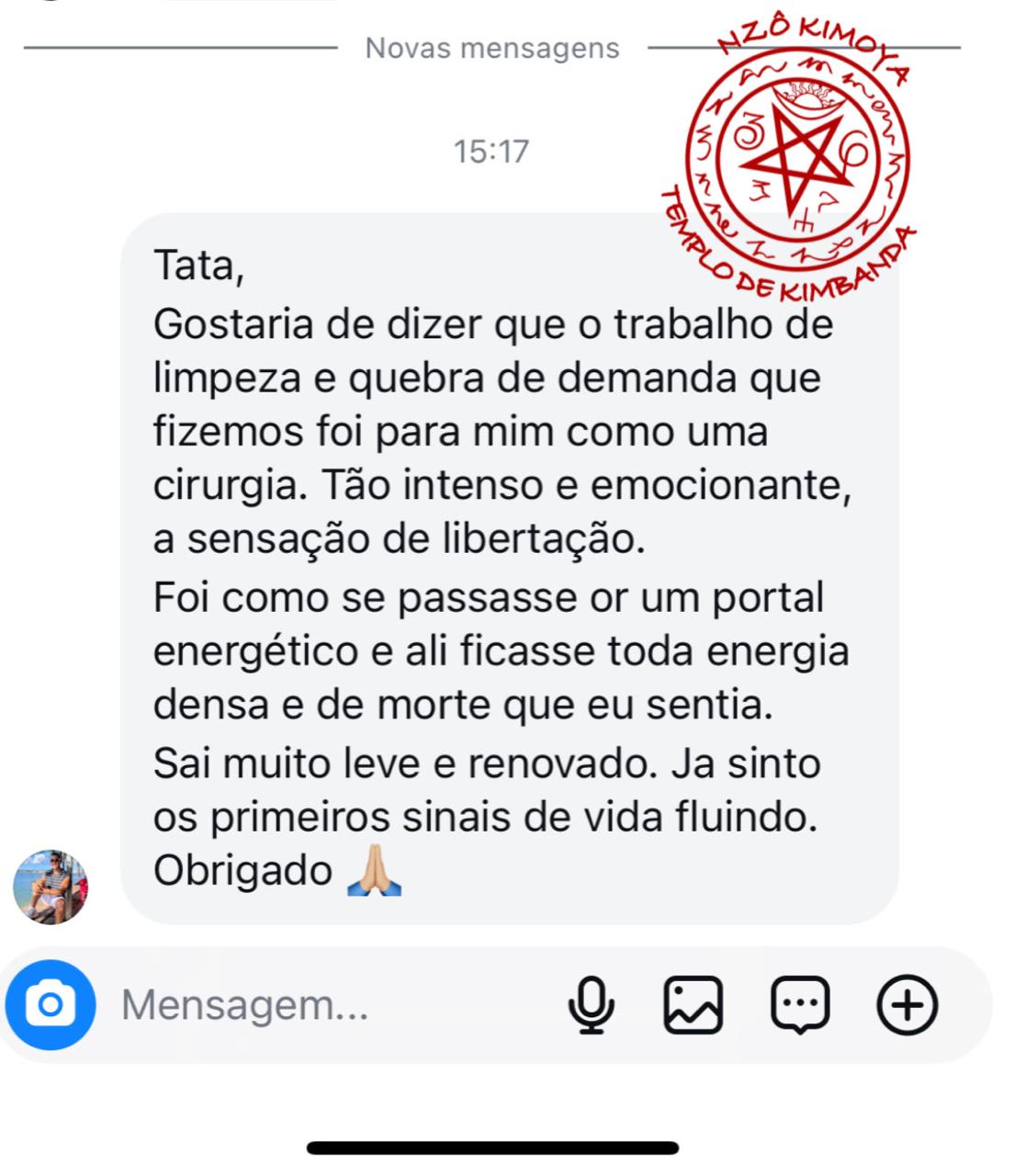Open the quick replies bubble icon

click(x=800, y=1004)
